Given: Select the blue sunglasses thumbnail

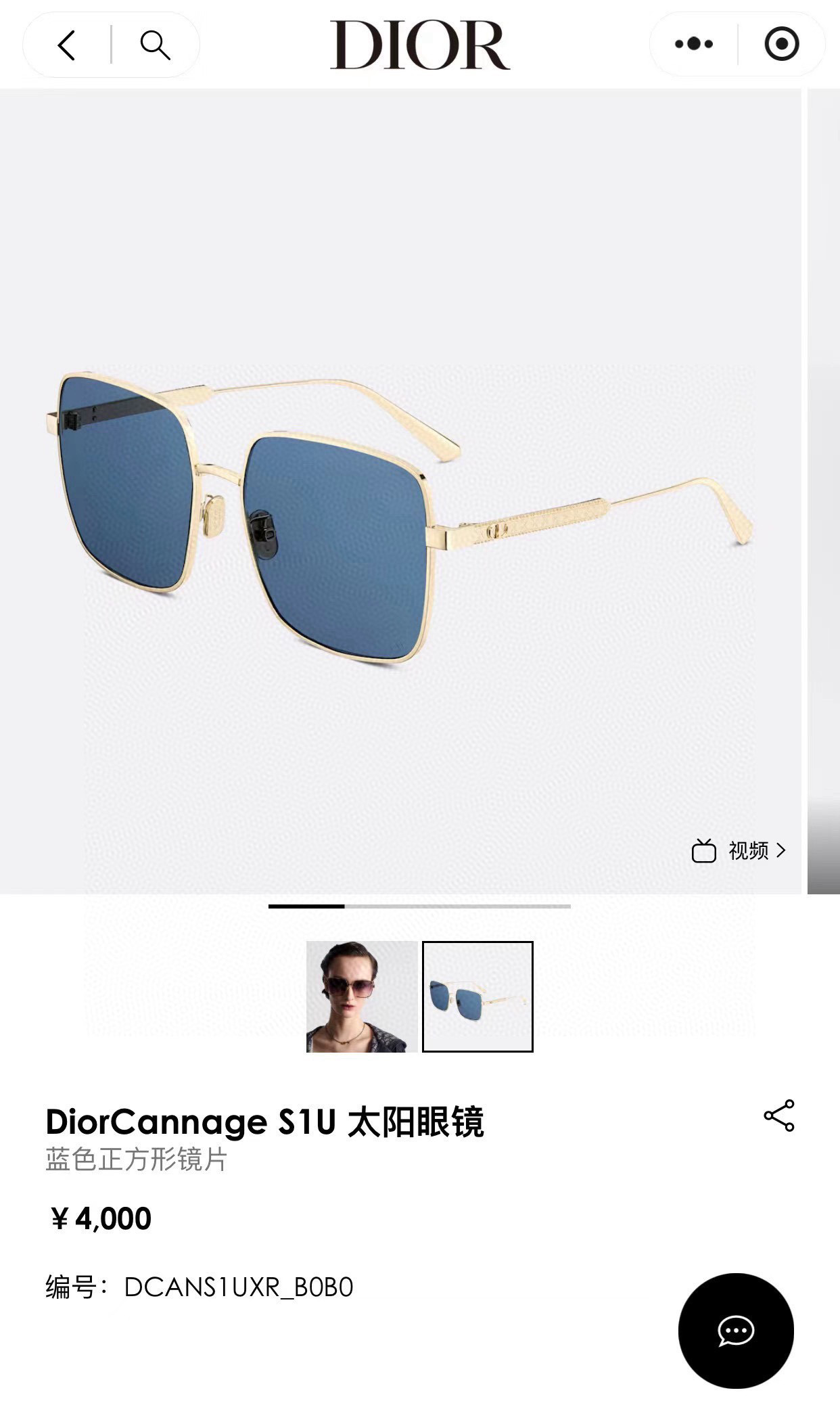Looking at the screenshot, I should (x=477, y=996).
